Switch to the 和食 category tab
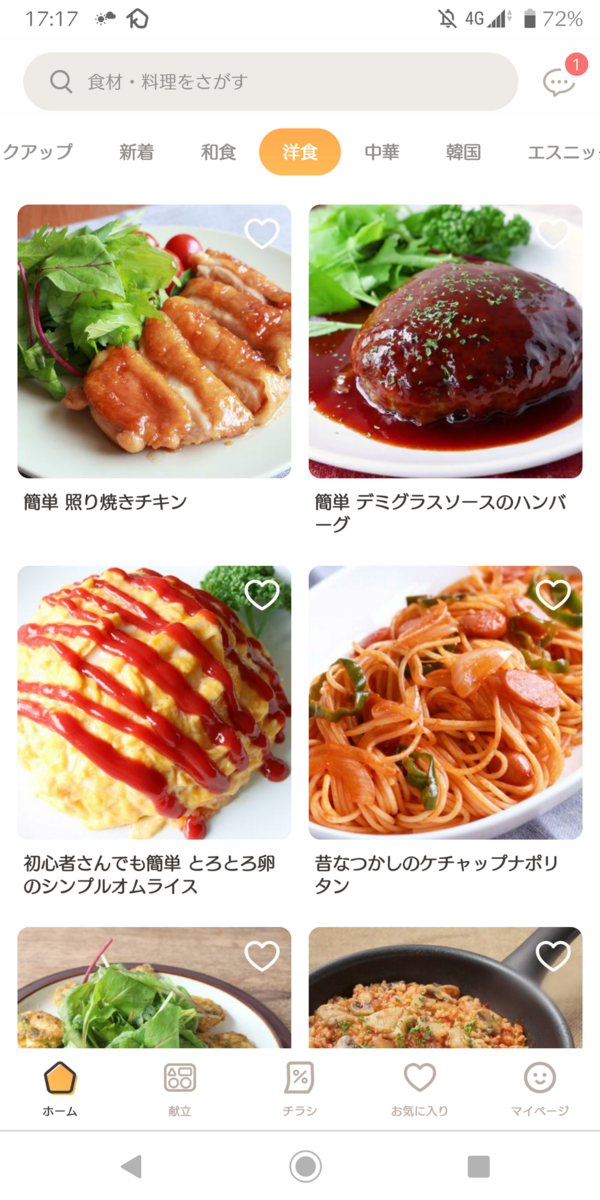 click(218, 152)
